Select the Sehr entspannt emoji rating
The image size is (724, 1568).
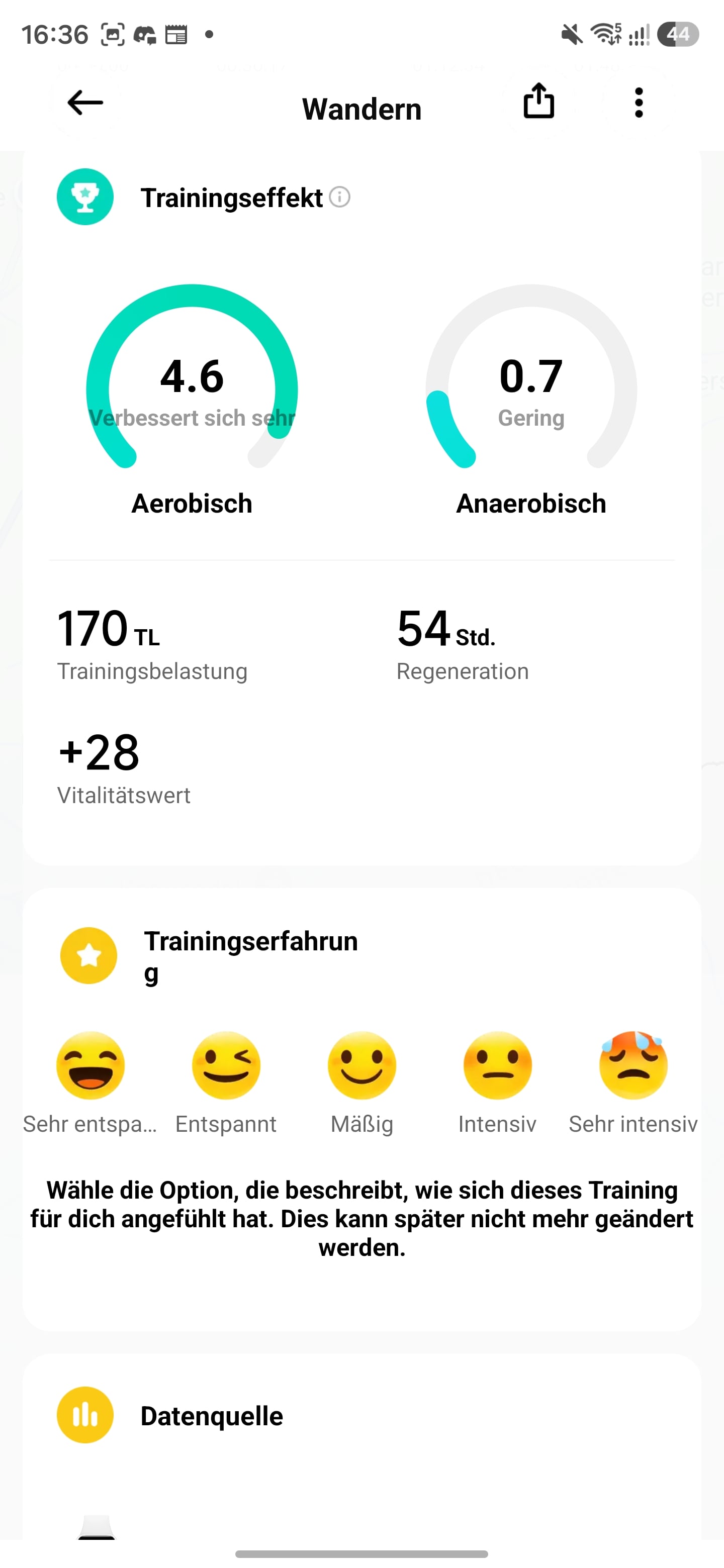tap(90, 1065)
